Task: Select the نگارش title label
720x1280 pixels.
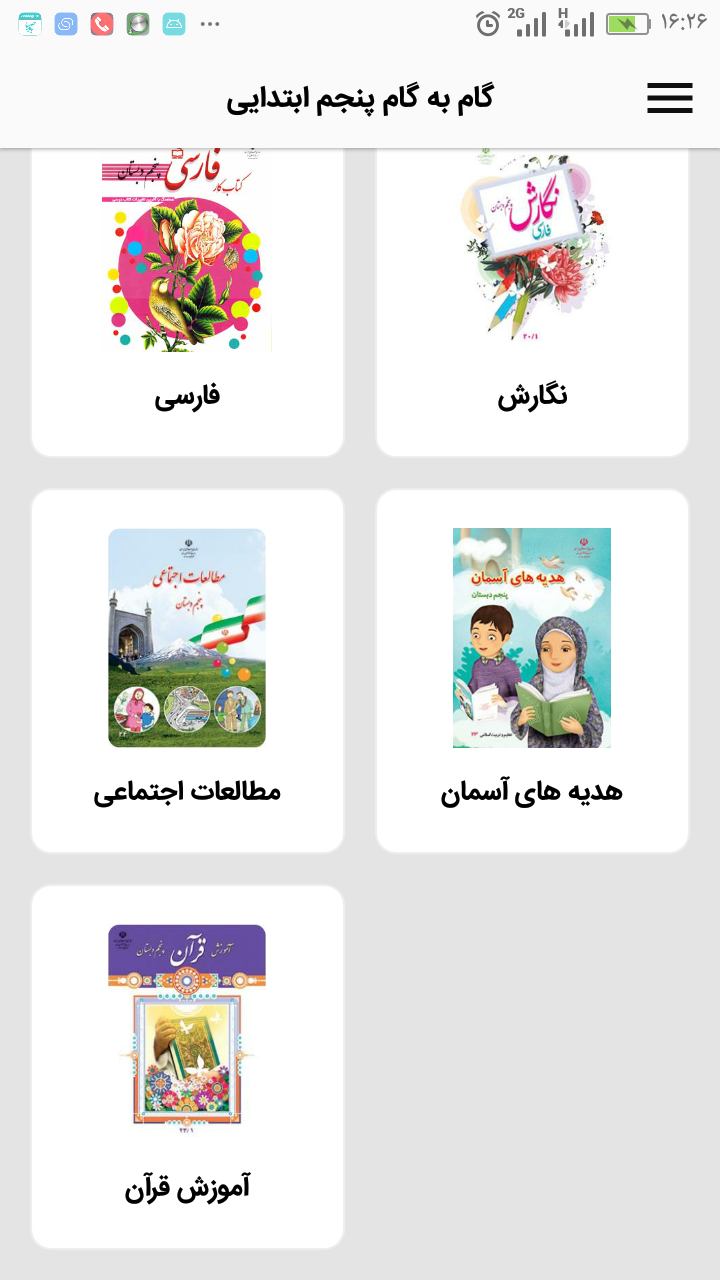Action: (x=532, y=395)
